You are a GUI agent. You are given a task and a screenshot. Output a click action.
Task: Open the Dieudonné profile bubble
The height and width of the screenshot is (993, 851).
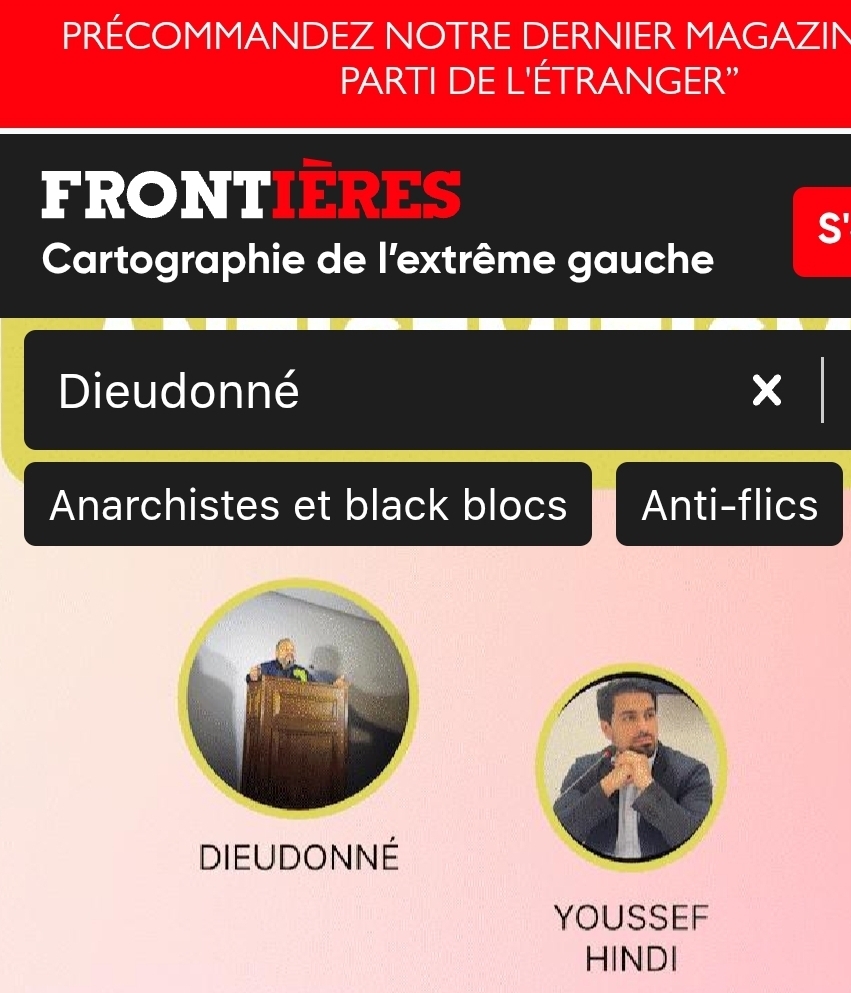coord(298,697)
